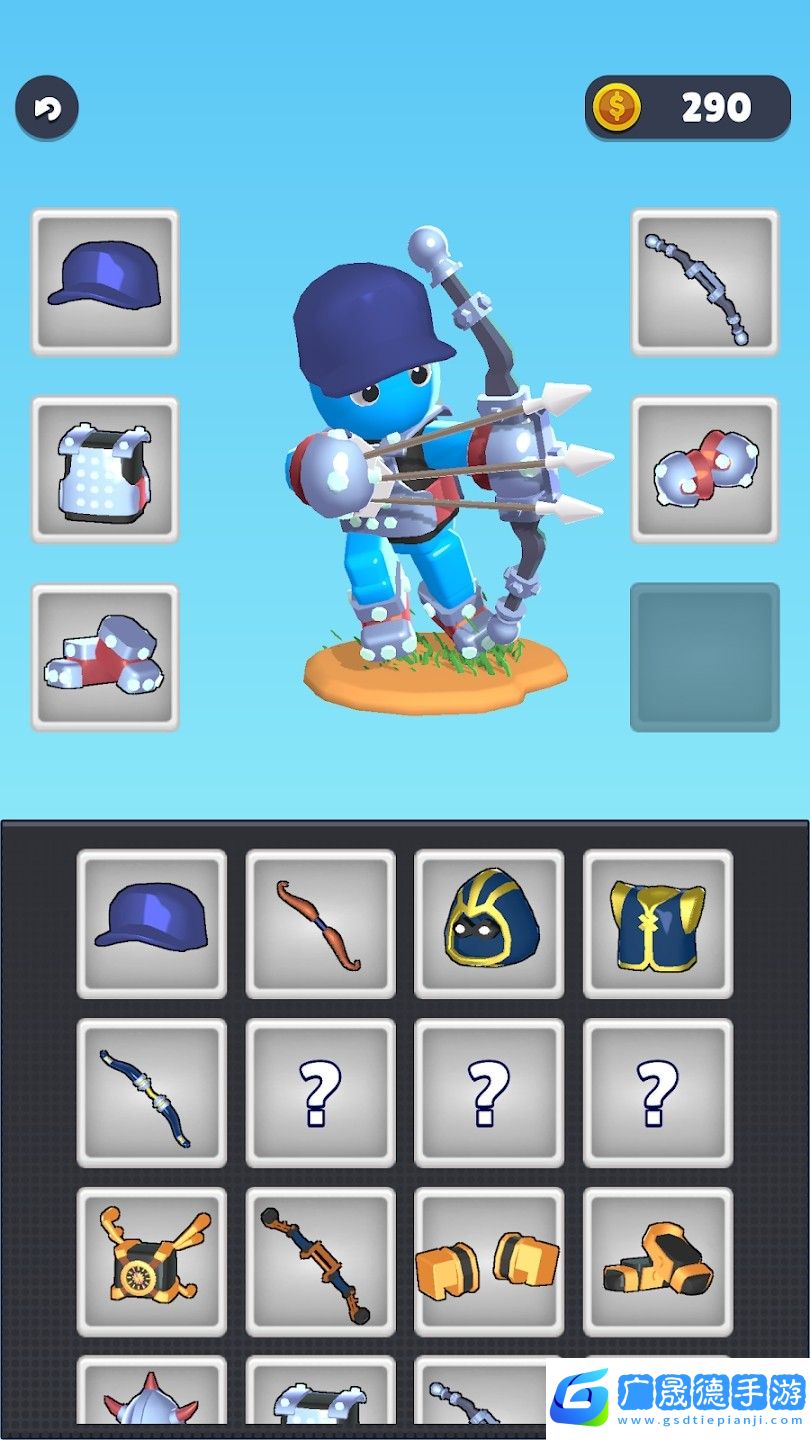The width and height of the screenshot is (810, 1440).
Task: Select the equipped silver chest armor slot
Action: click(105, 470)
